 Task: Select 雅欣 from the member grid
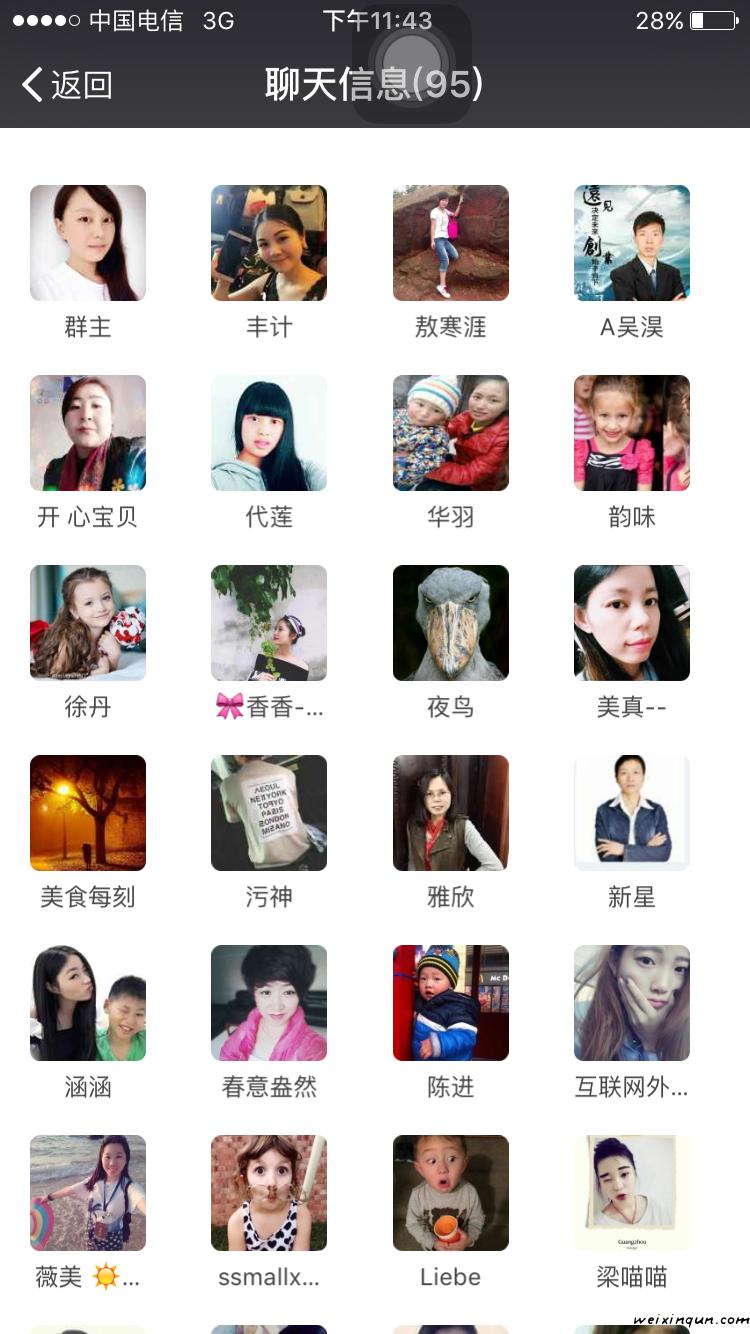(451, 813)
